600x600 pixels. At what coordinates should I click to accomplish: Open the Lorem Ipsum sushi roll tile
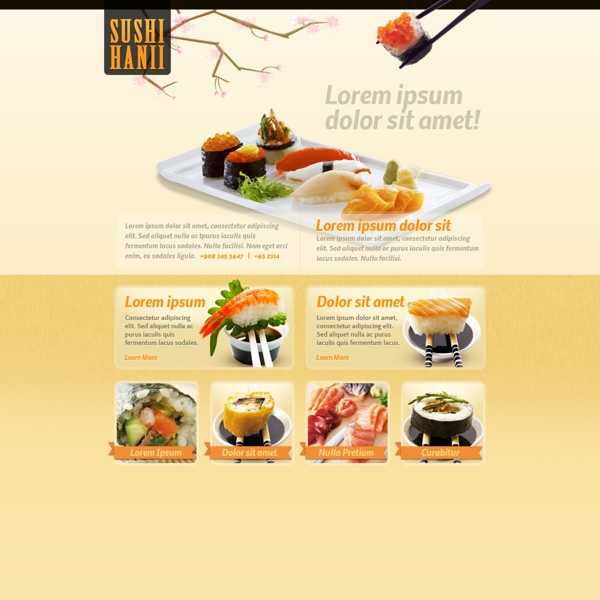156,422
